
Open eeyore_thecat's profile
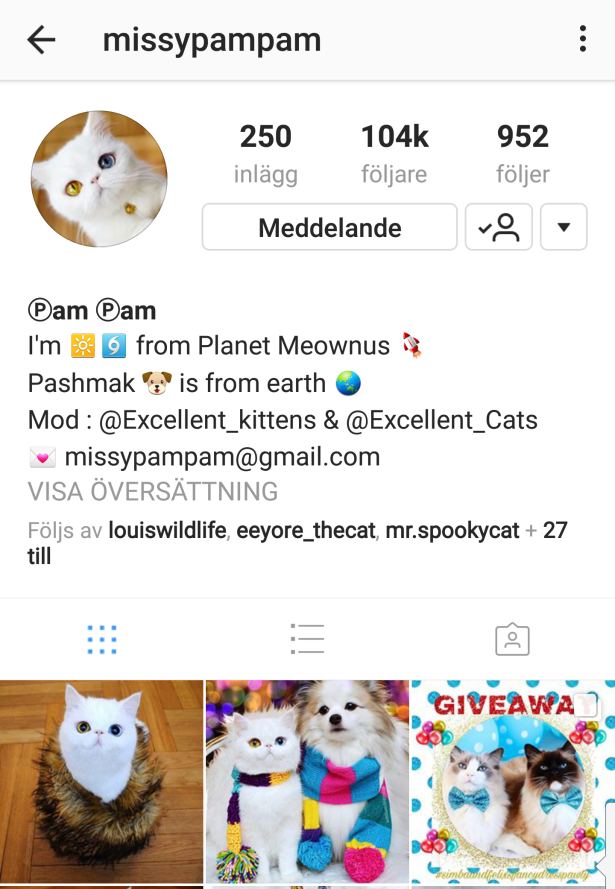304,531
